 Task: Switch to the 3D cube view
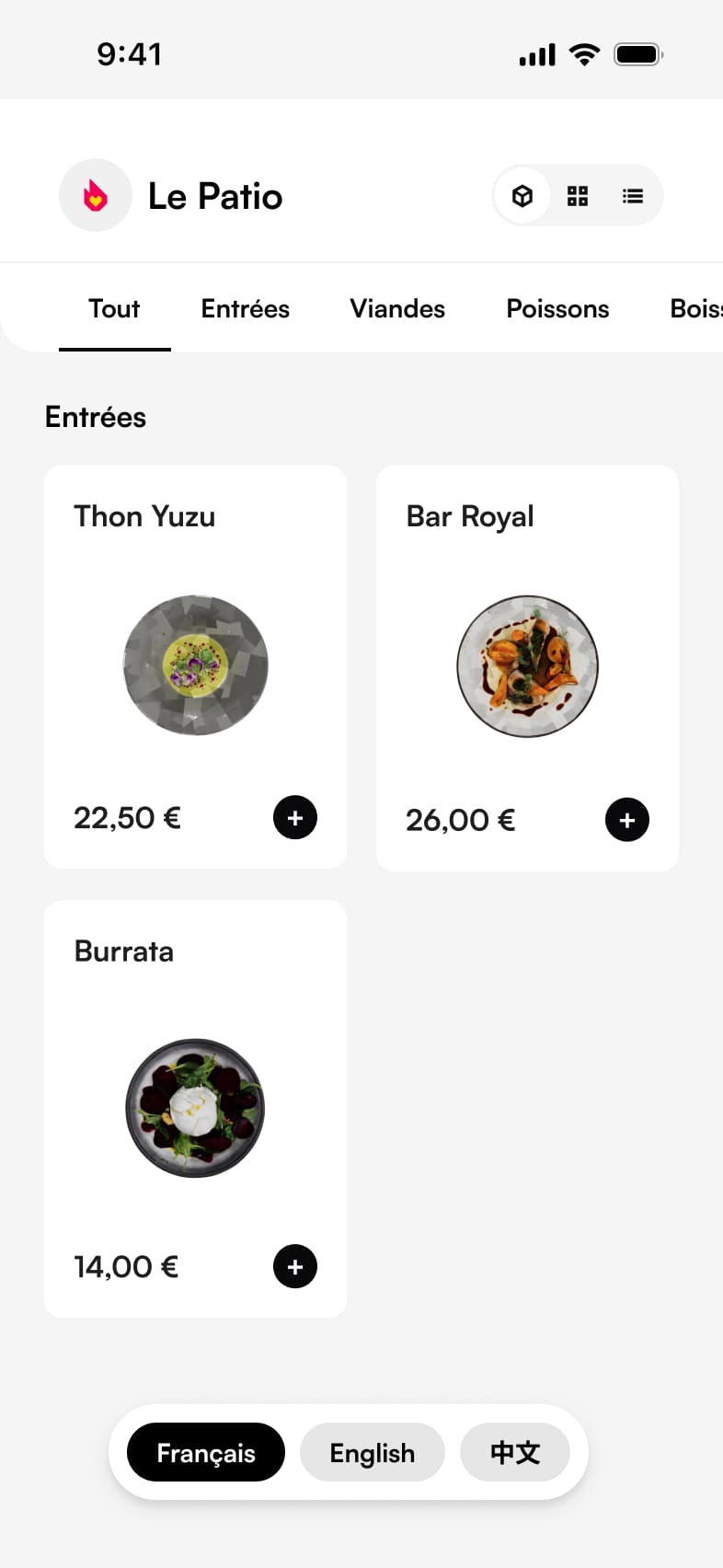pyautogui.click(x=522, y=196)
